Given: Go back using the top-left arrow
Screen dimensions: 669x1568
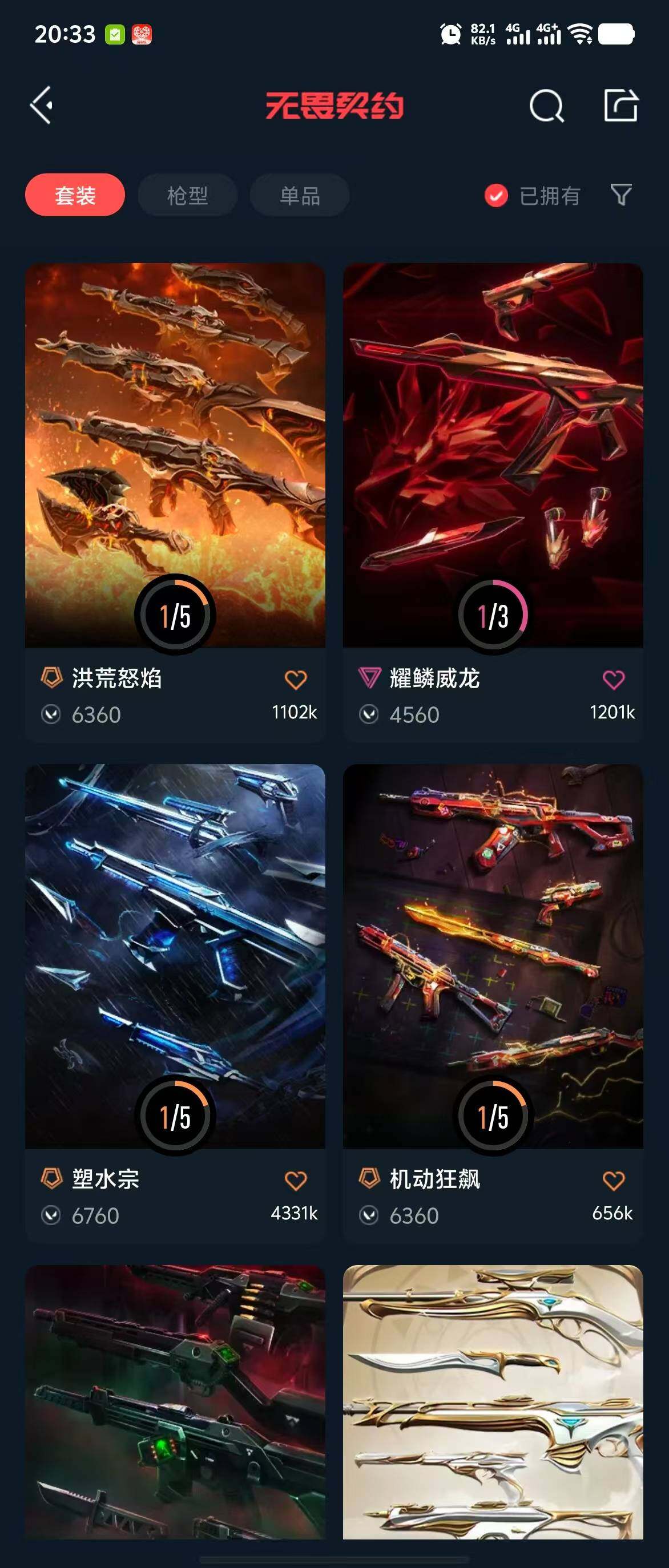Looking at the screenshot, I should tap(42, 106).
